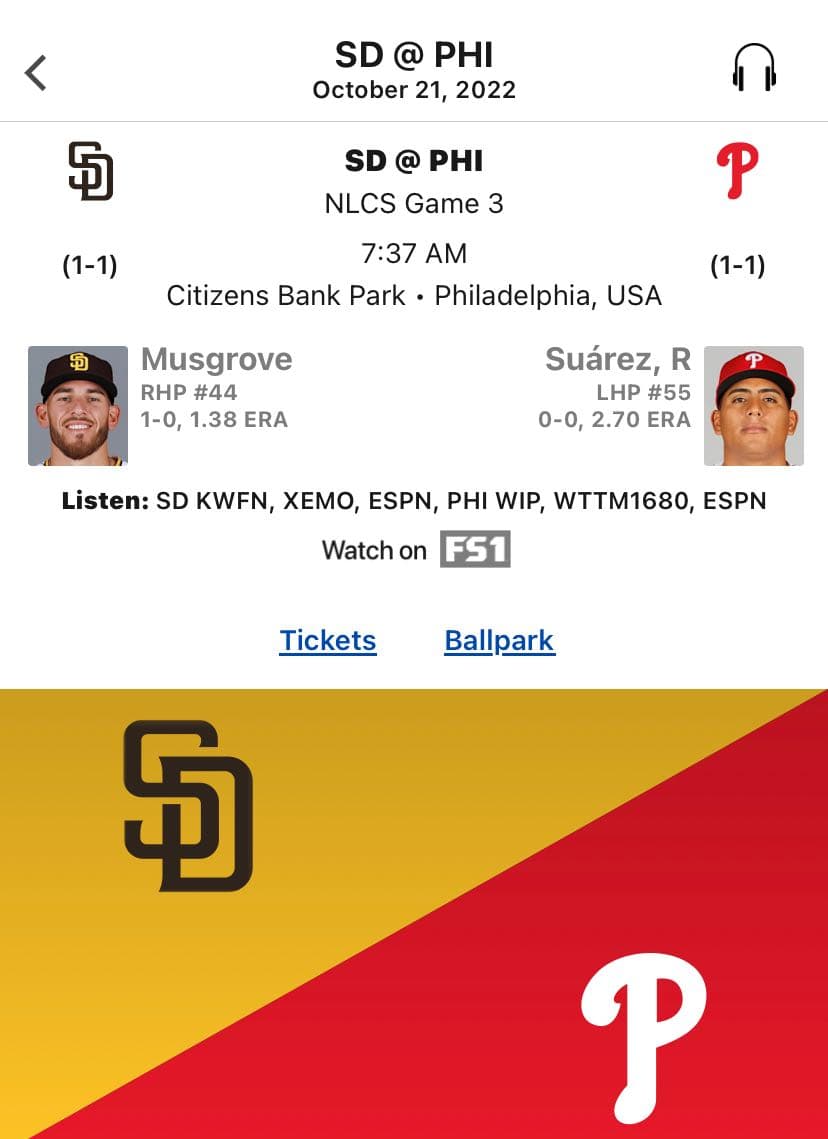828x1139 pixels.
Task: Select the game time 7:37 AM
Action: click(x=413, y=253)
